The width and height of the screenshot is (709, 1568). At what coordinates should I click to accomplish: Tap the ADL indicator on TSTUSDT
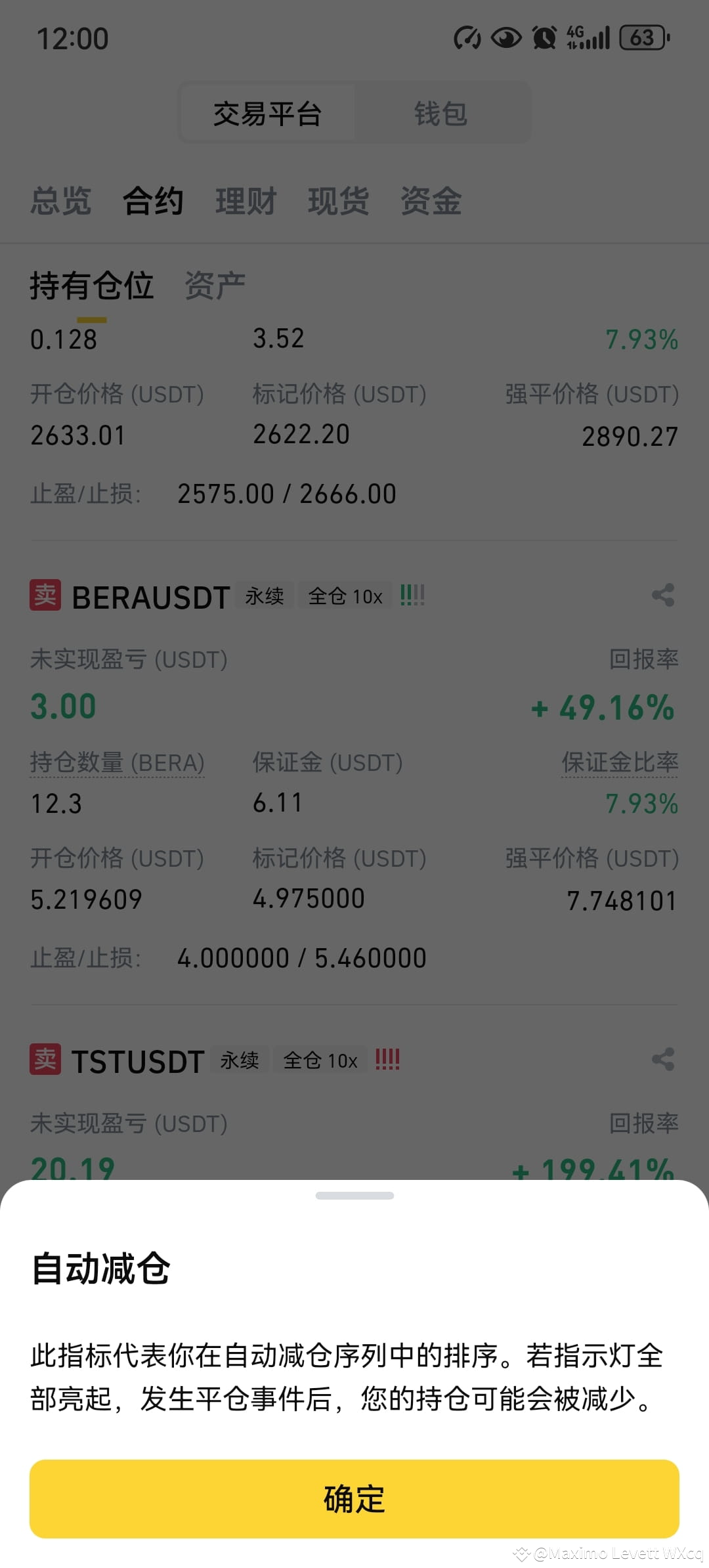click(387, 1059)
